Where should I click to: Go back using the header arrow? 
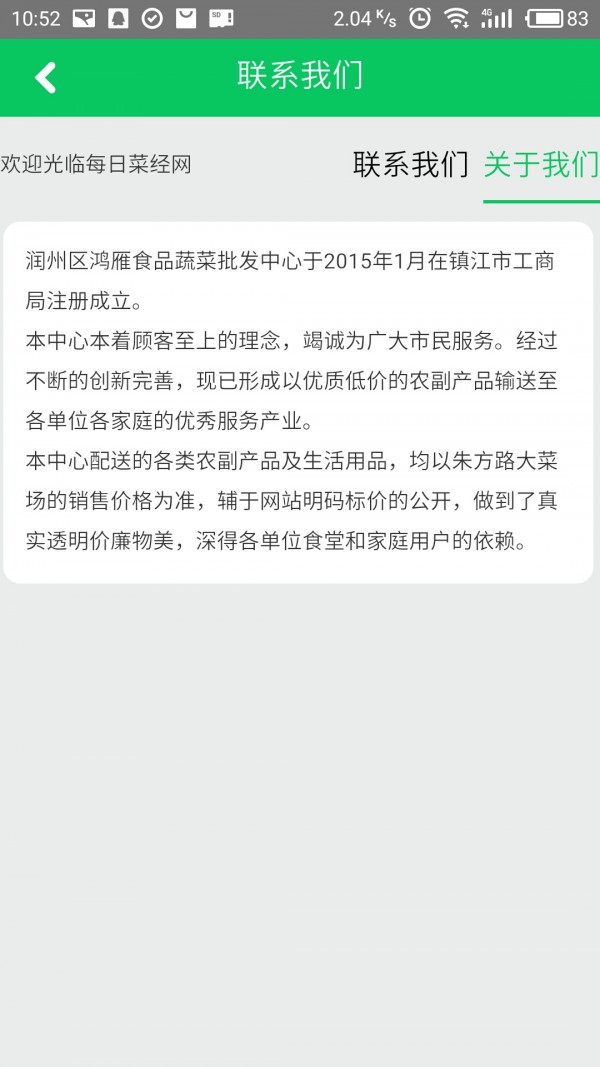(45, 77)
